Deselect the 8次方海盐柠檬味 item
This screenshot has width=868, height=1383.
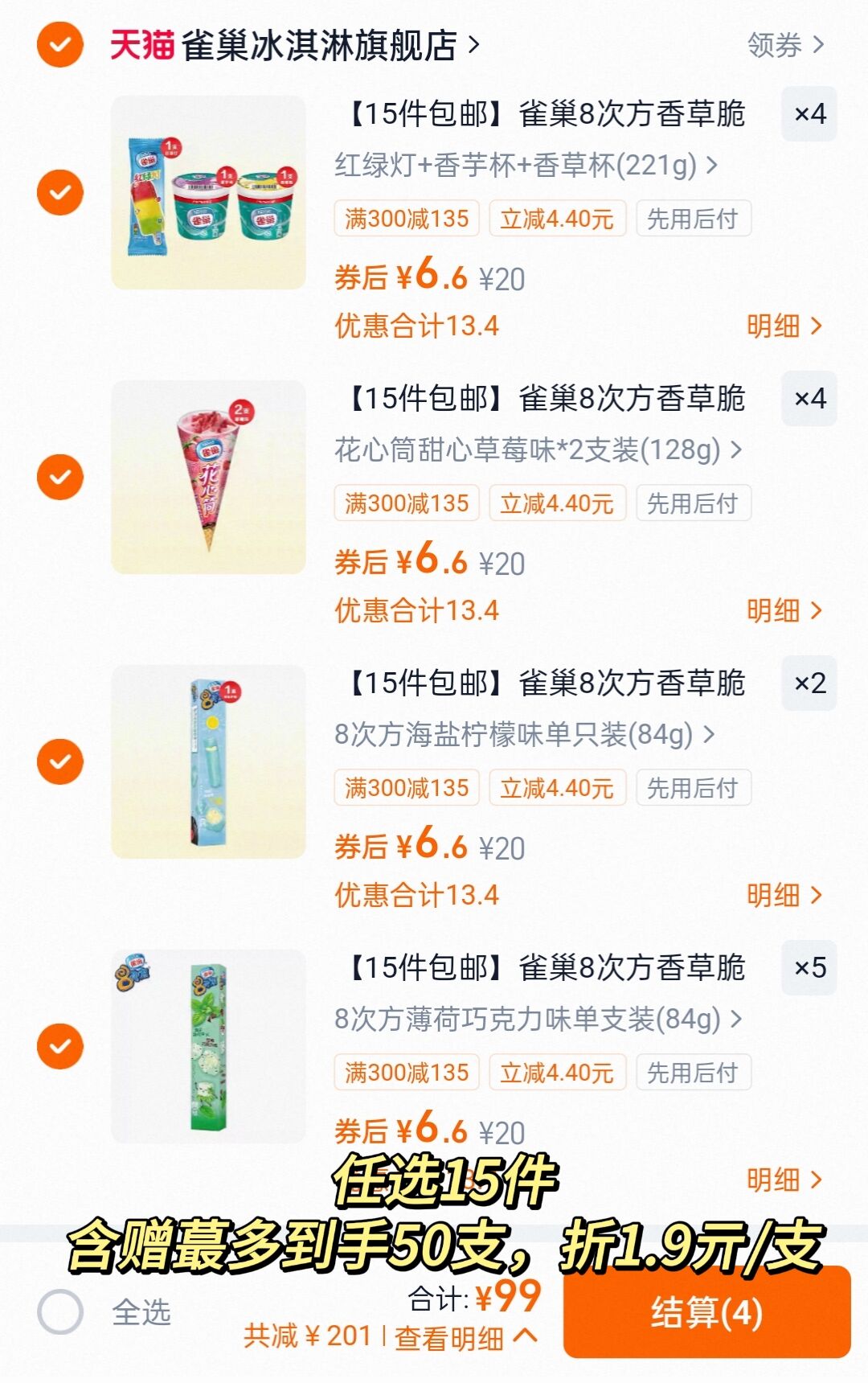(59, 762)
